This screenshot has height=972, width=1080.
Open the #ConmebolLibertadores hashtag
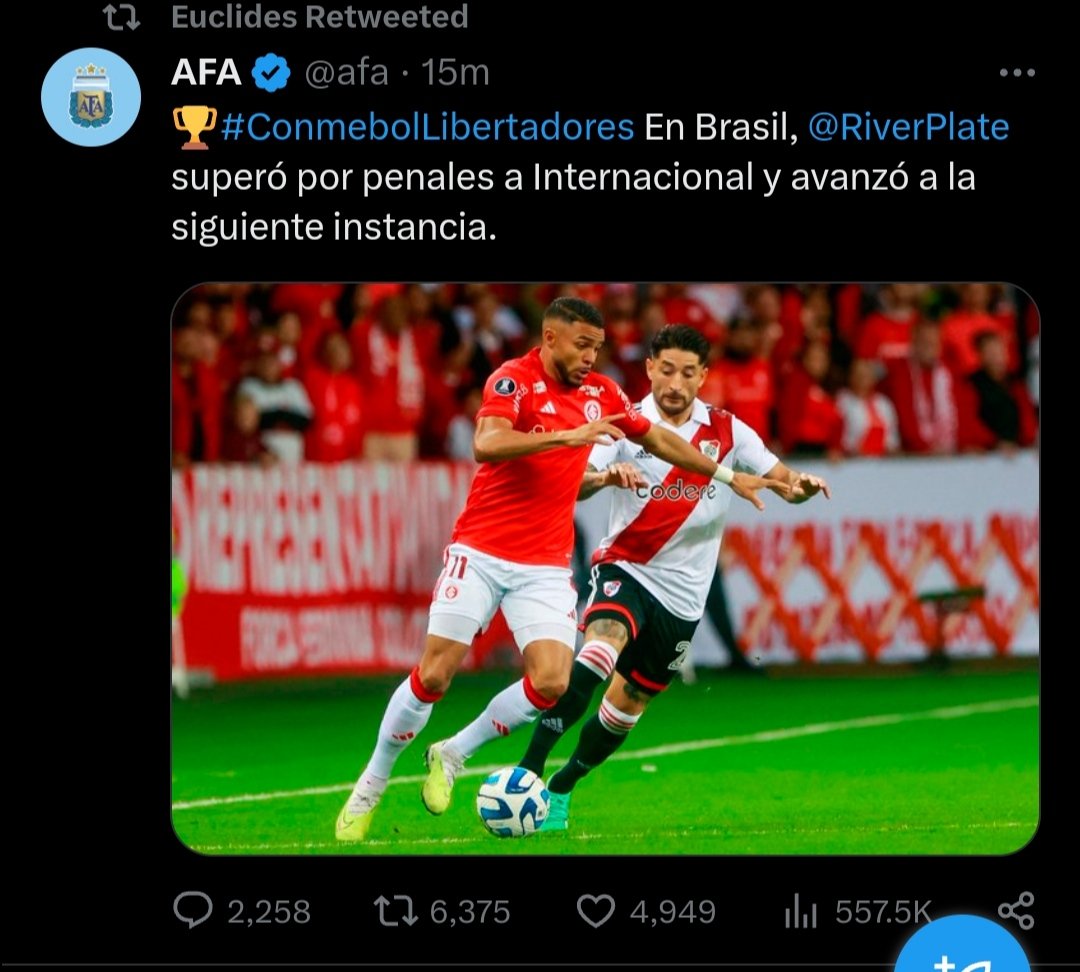428,127
